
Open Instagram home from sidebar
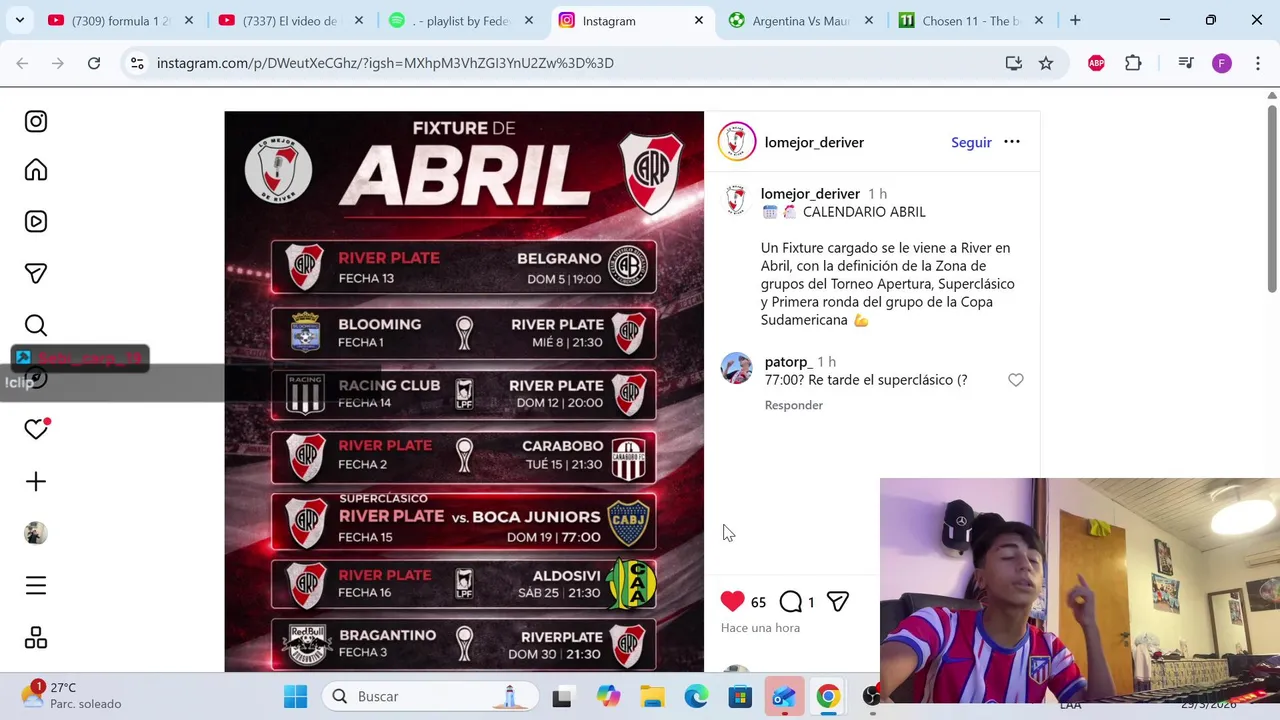(x=36, y=170)
